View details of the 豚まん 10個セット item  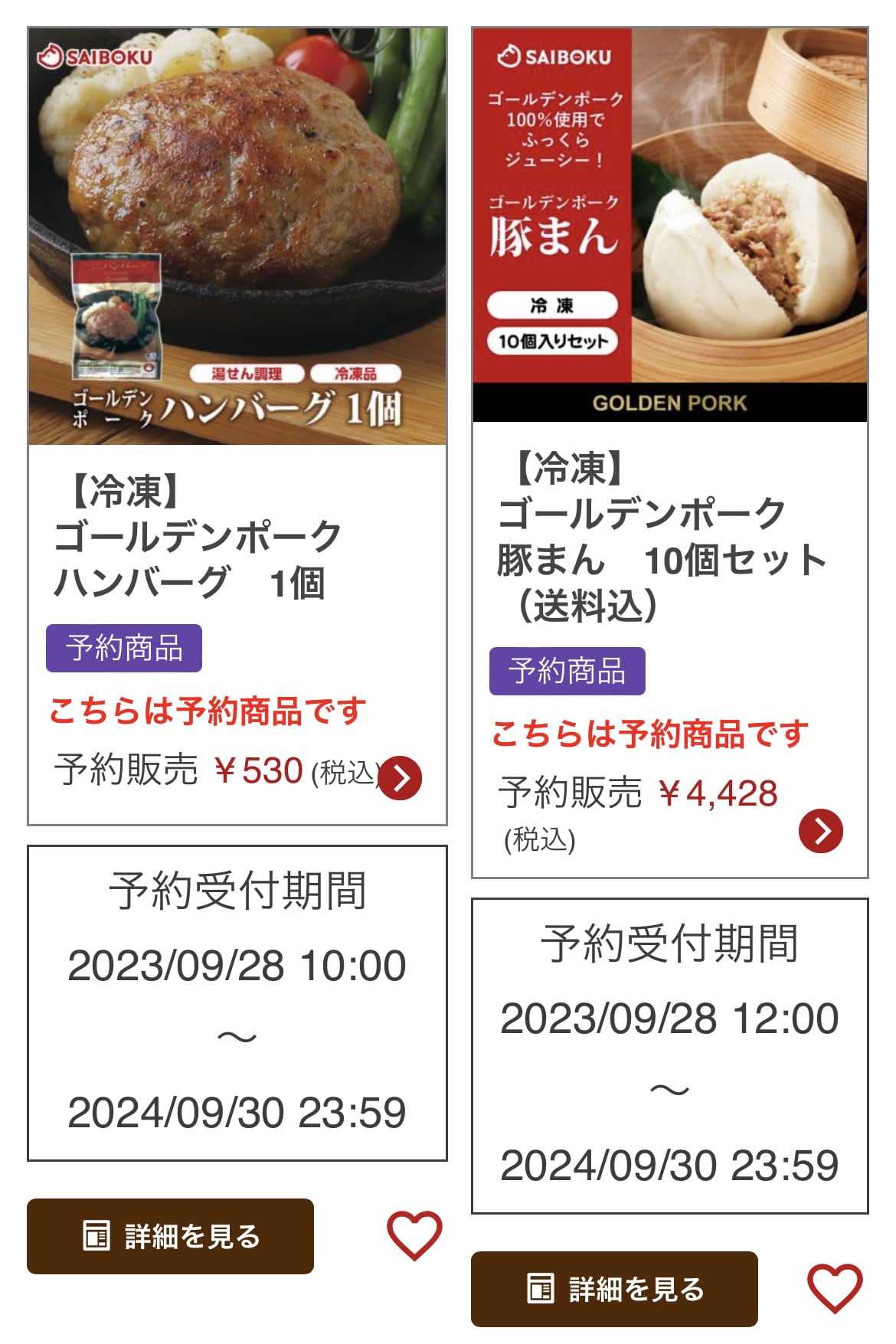coord(614,1289)
